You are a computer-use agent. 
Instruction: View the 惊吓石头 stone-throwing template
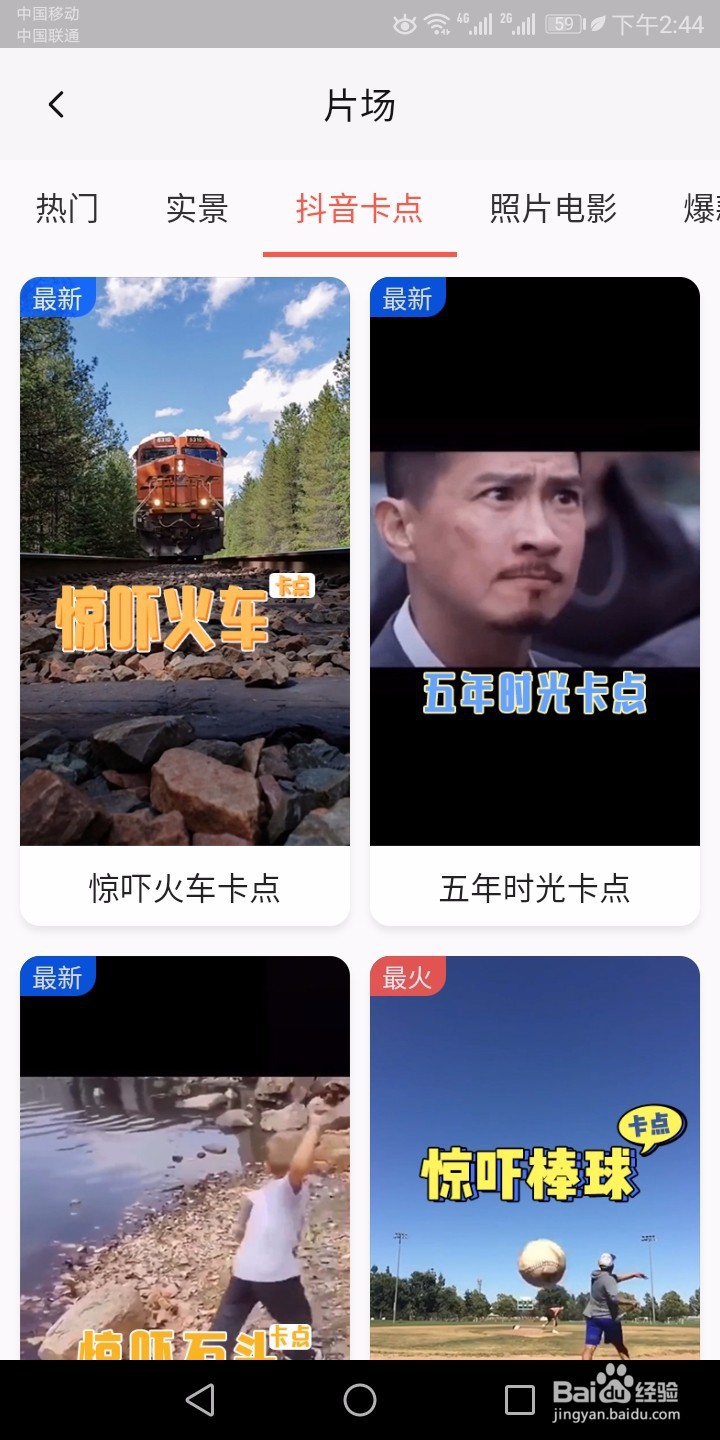(185, 1160)
